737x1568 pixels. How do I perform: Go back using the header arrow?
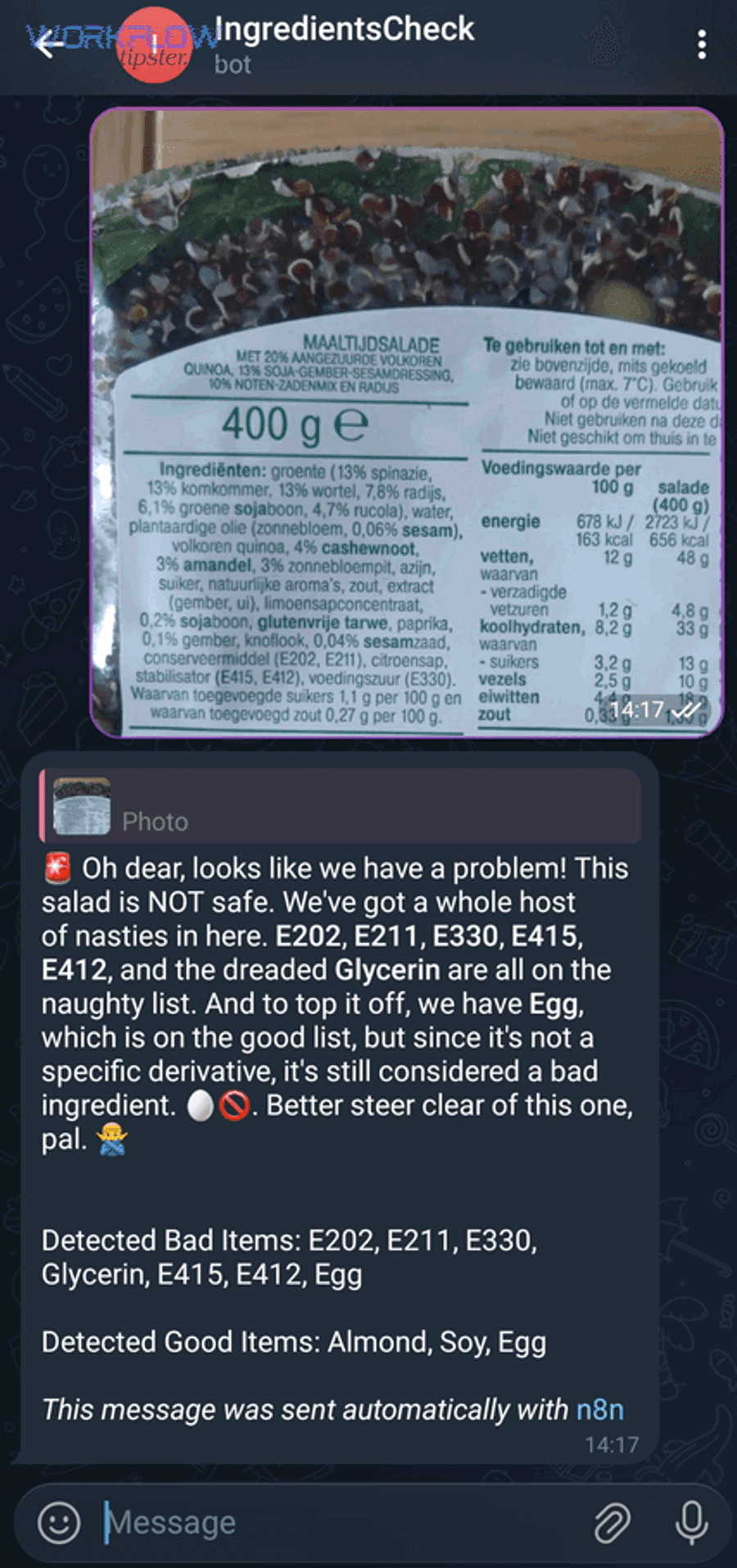point(47,44)
